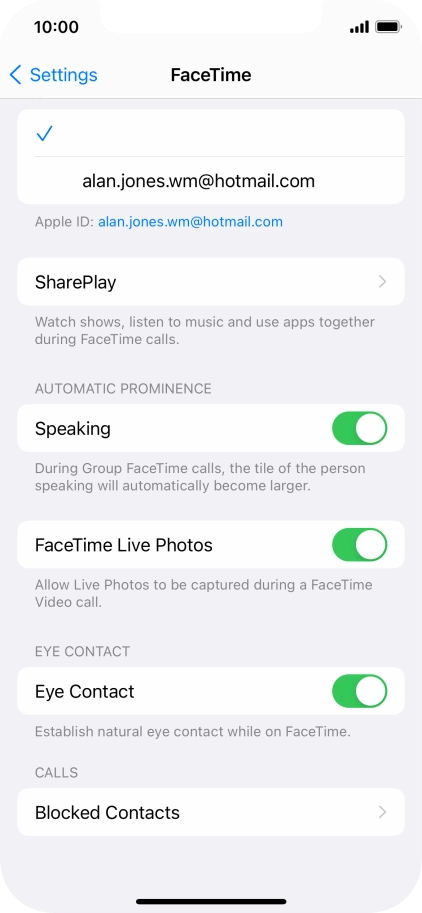Open the SharePlay settings row
Viewport: 422px width, 913px height.
coord(211,282)
